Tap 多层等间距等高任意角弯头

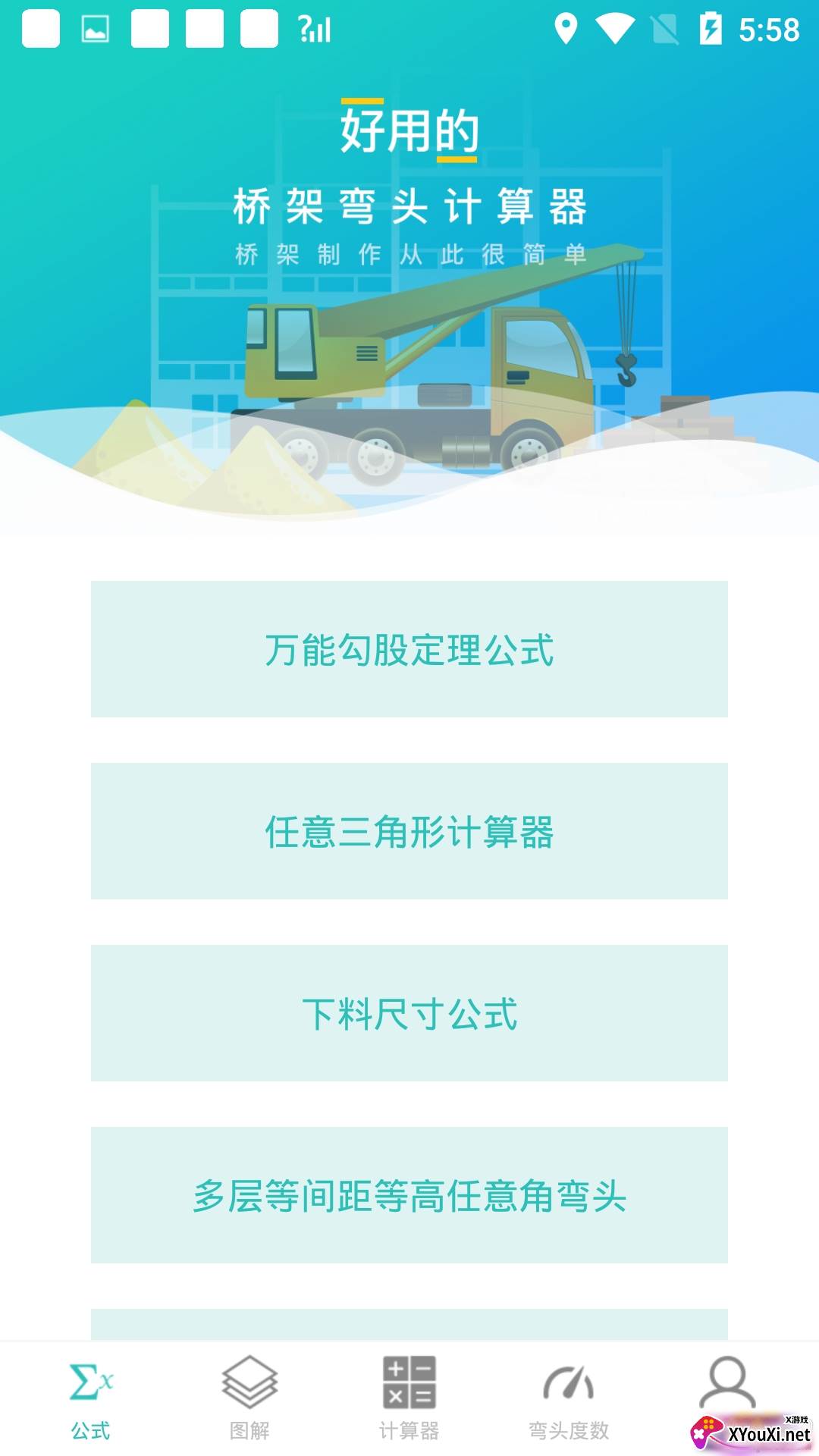click(409, 1195)
